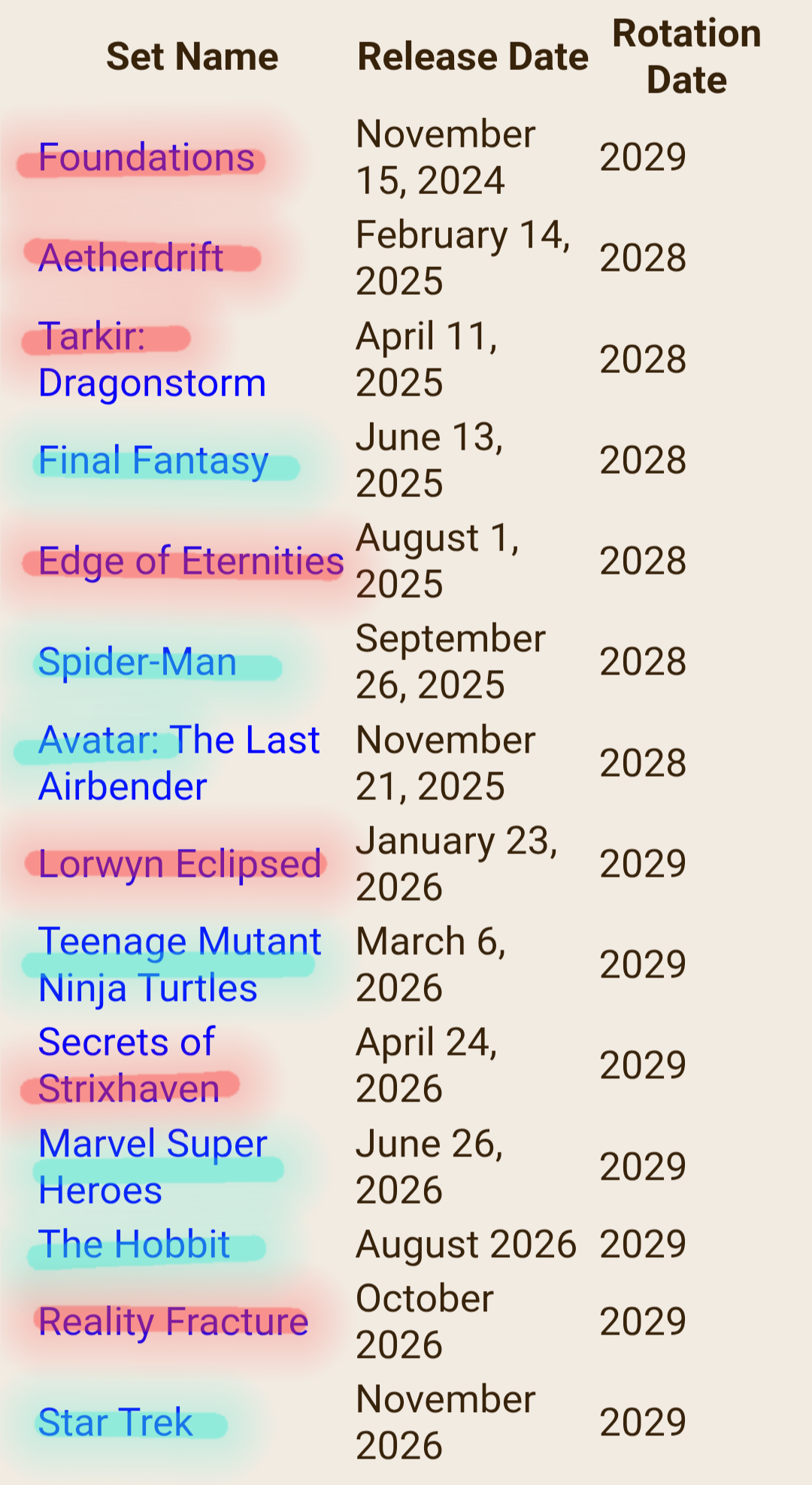The width and height of the screenshot is (812, 1485).
Task: Follow the Reality Fracture link
Action: click(x=174, y=1322)
